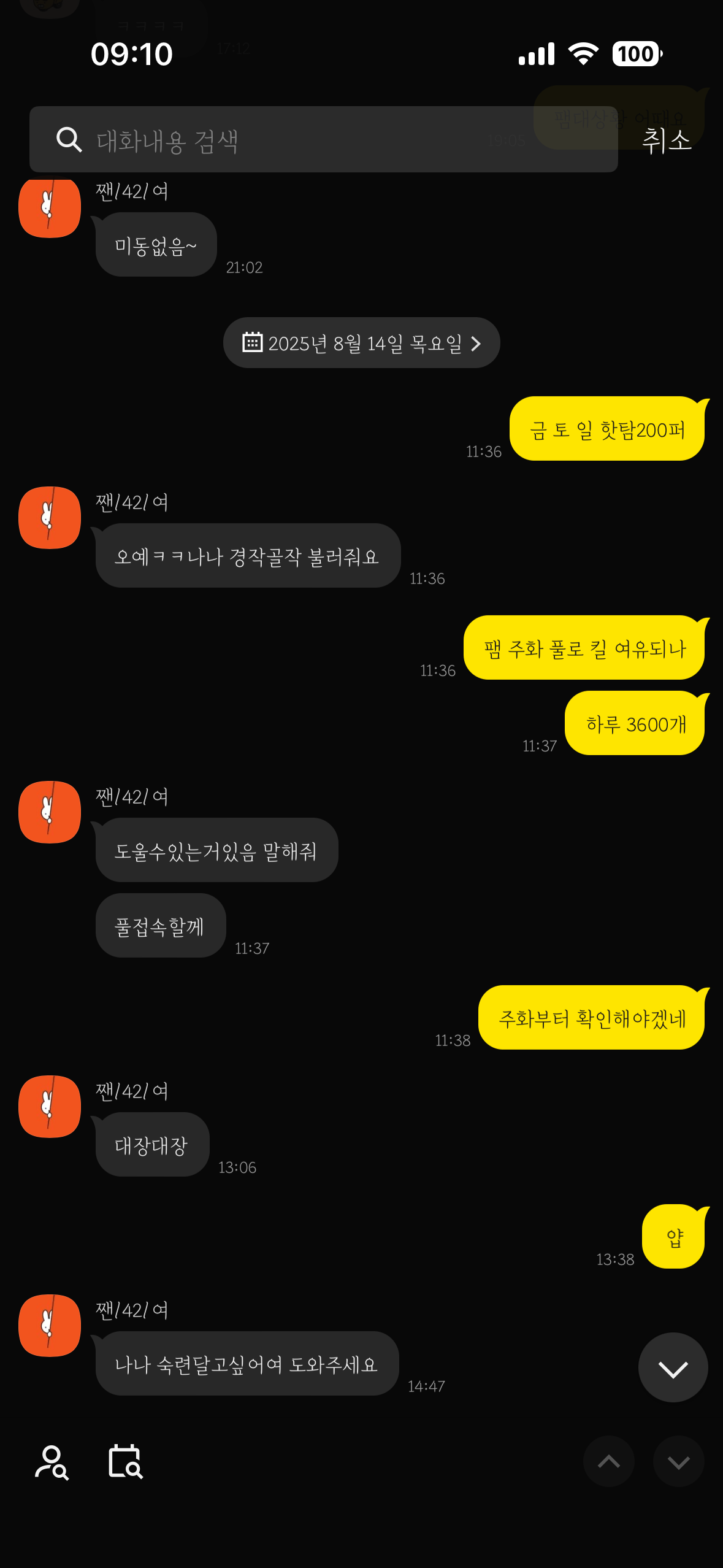Go to the previous search result
The height and width of the screenshot is (1568, 723).
[608, 1462]
